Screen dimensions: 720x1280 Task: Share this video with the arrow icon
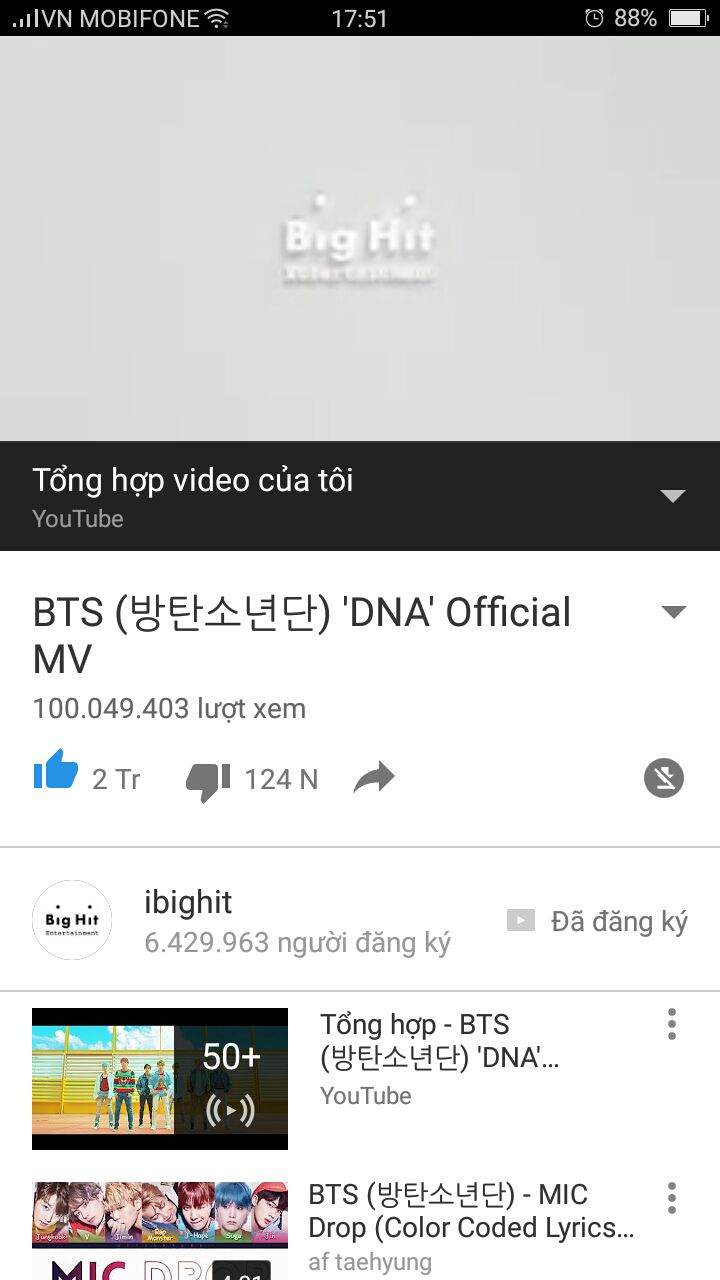(374, 778)
